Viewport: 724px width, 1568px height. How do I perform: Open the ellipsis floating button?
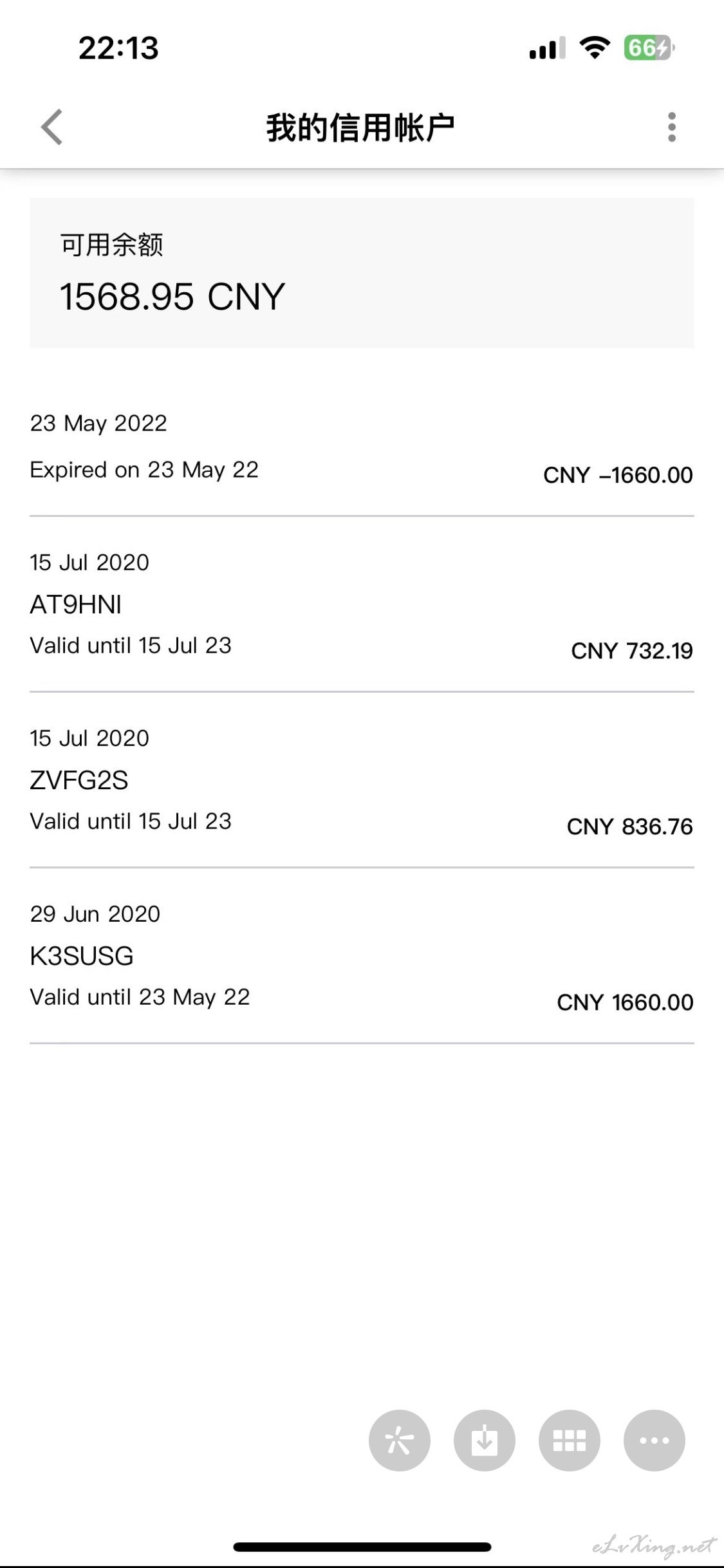654,1441
